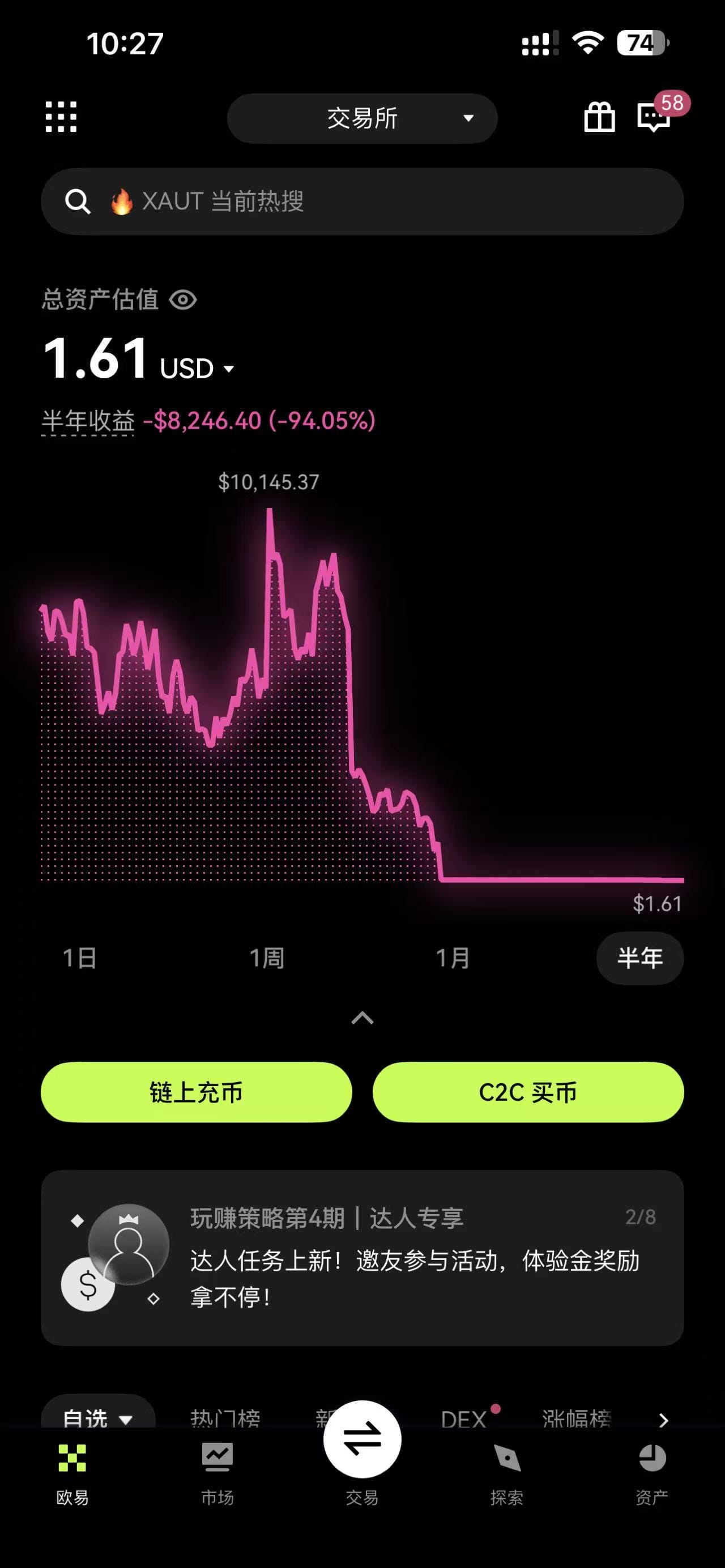View 半年收益 earnings details

(88, 421)
